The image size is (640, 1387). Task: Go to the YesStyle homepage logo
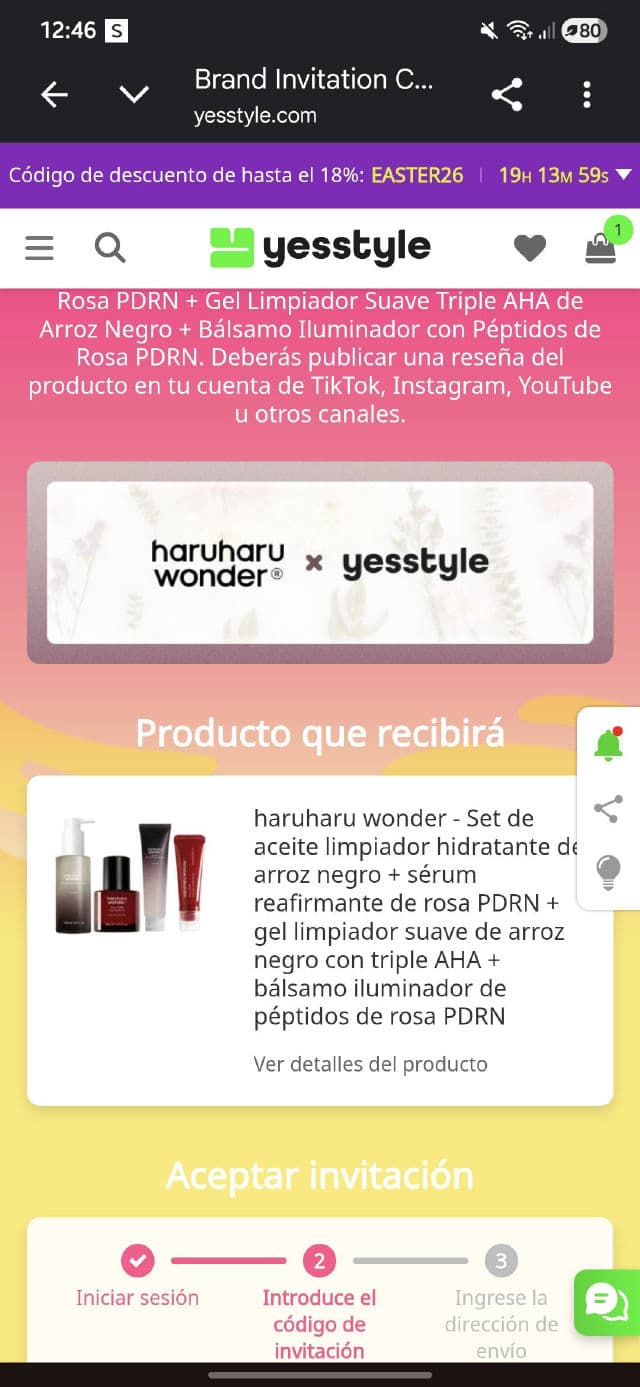tap(320, 247)
